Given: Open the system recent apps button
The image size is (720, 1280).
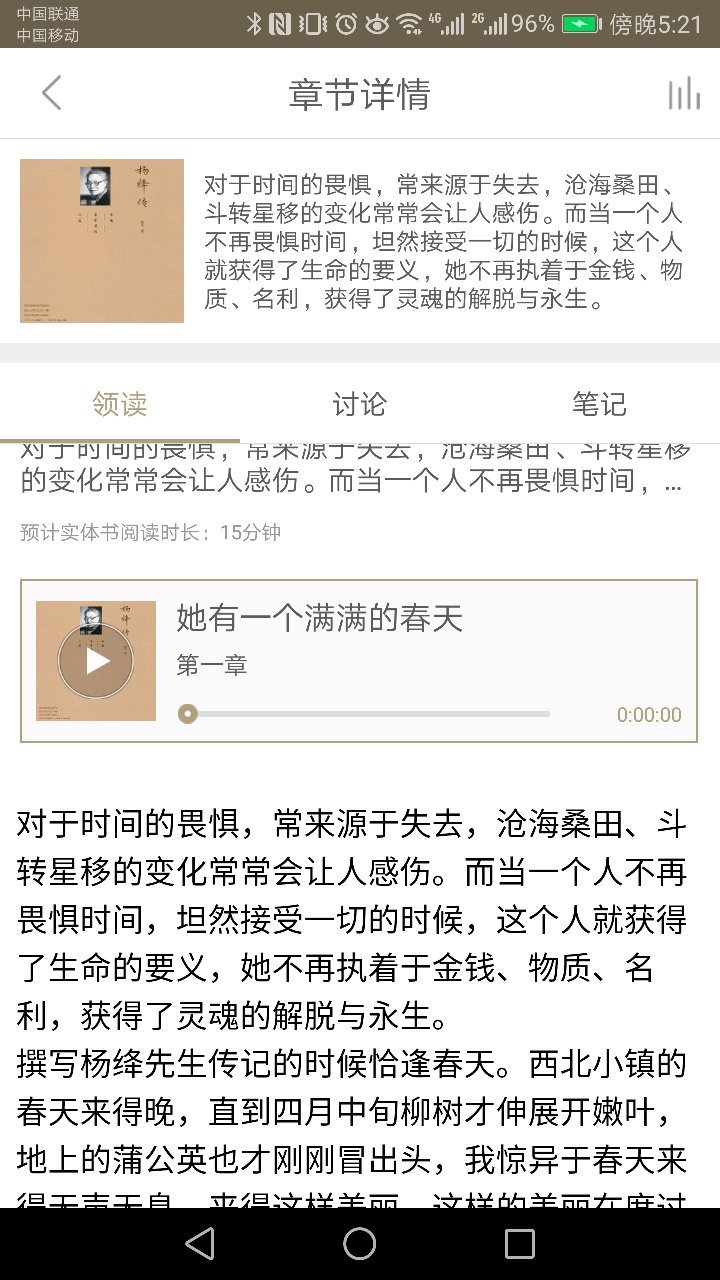Looking at the screenshot, I should 520,1244.
